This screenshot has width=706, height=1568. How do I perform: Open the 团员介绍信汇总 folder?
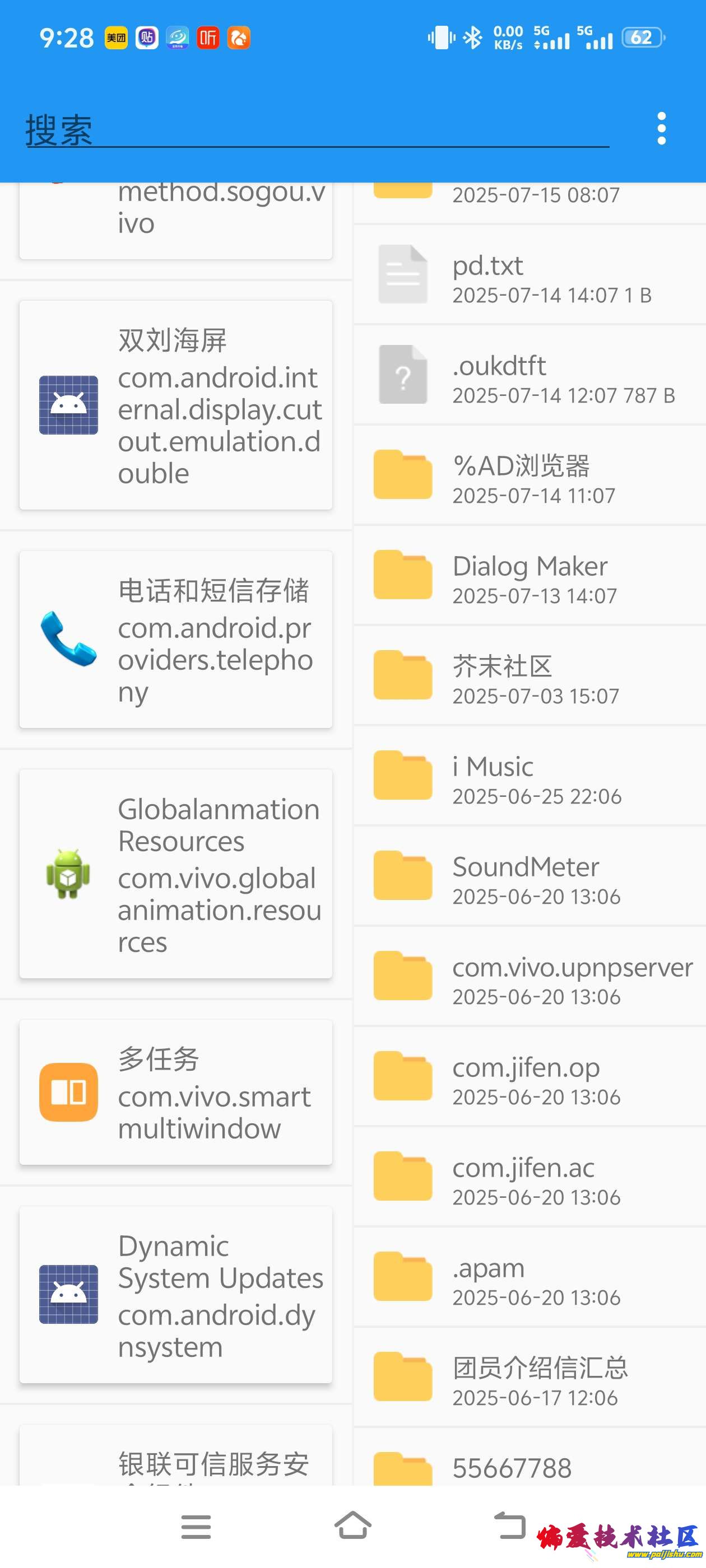(529, 1378)
